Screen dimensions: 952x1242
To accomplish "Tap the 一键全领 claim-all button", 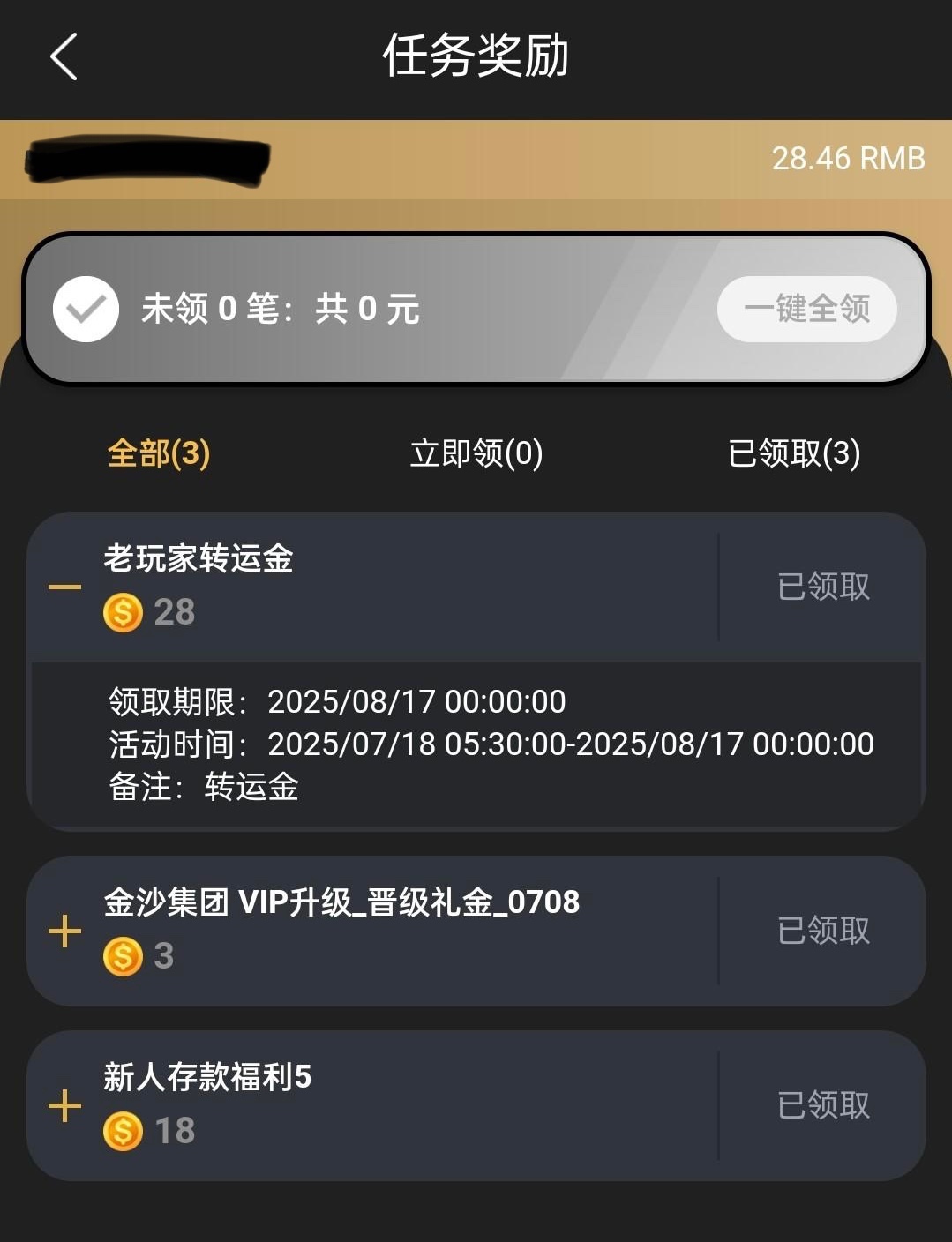I will pos(806,309).
